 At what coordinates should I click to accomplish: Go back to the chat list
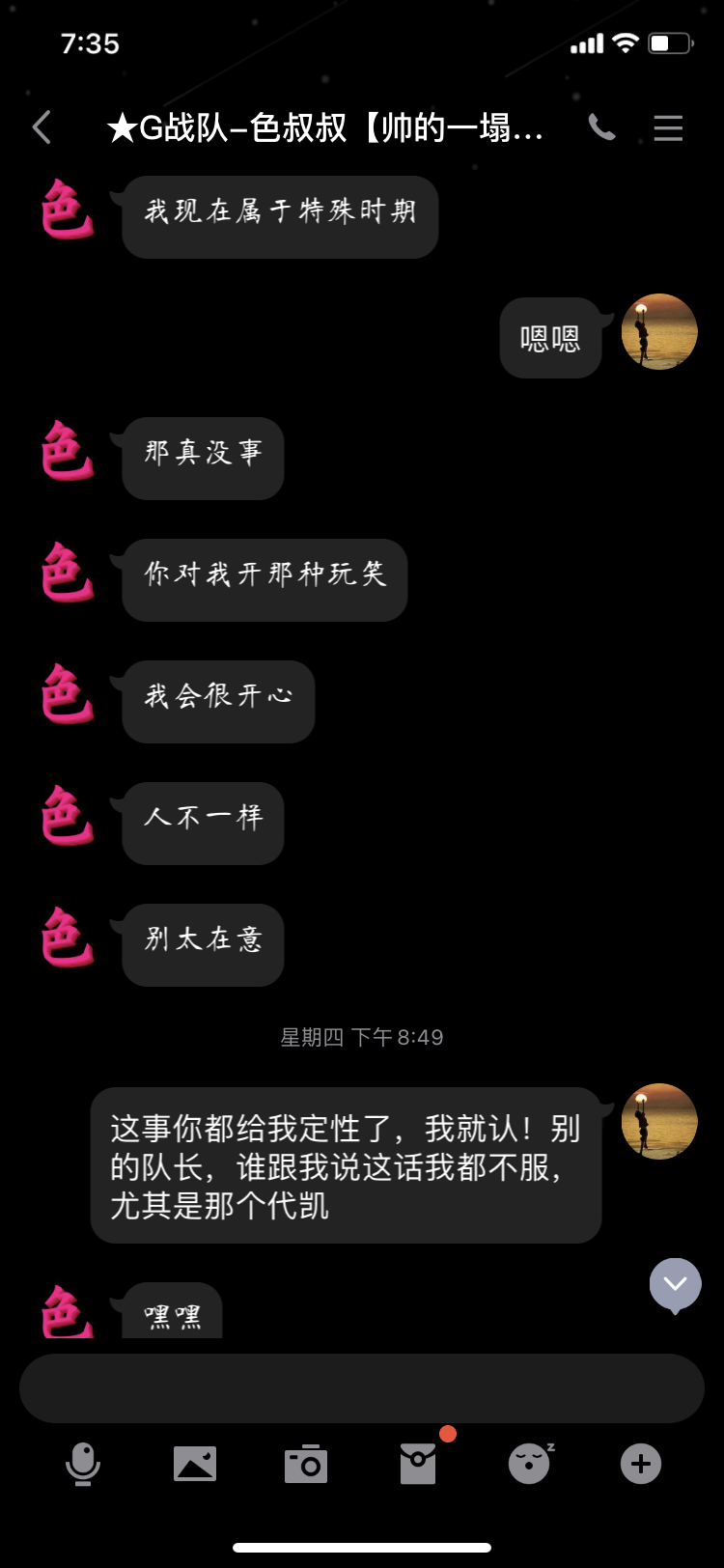click(42, 127)
